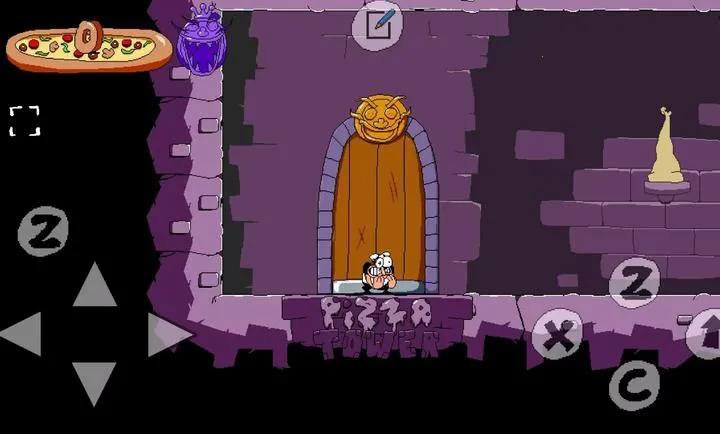Toggle fullscreen with the corner-brackets icon
The width and height of the screenshot is (720, 434).
click(24, 121)
